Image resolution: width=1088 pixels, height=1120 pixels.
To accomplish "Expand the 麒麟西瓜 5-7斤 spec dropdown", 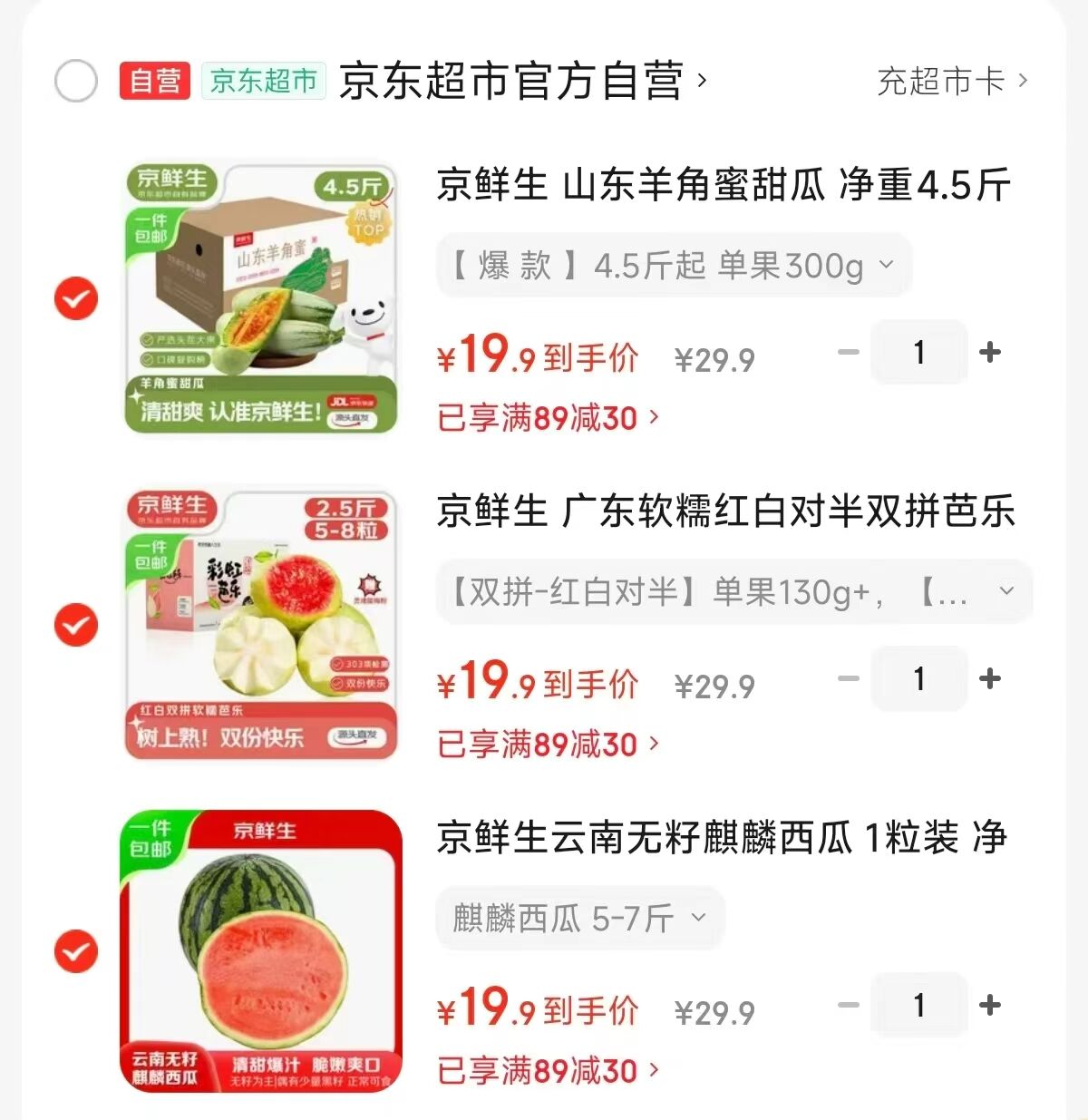I will pyautogui.click(x=580, y=919).
